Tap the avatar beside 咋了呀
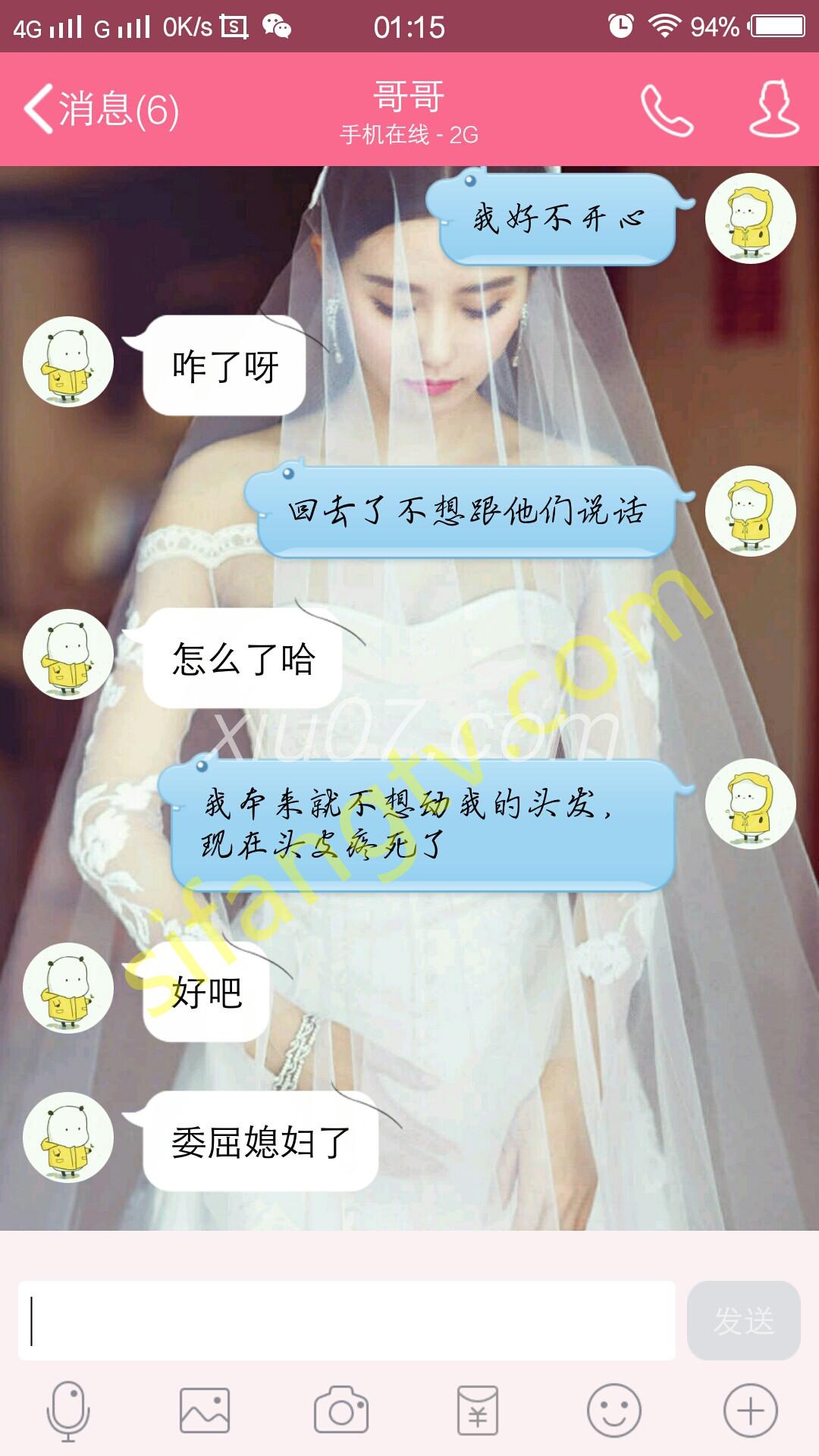The height and width of the screenshot is (1456, 819). tap(68, 362)
